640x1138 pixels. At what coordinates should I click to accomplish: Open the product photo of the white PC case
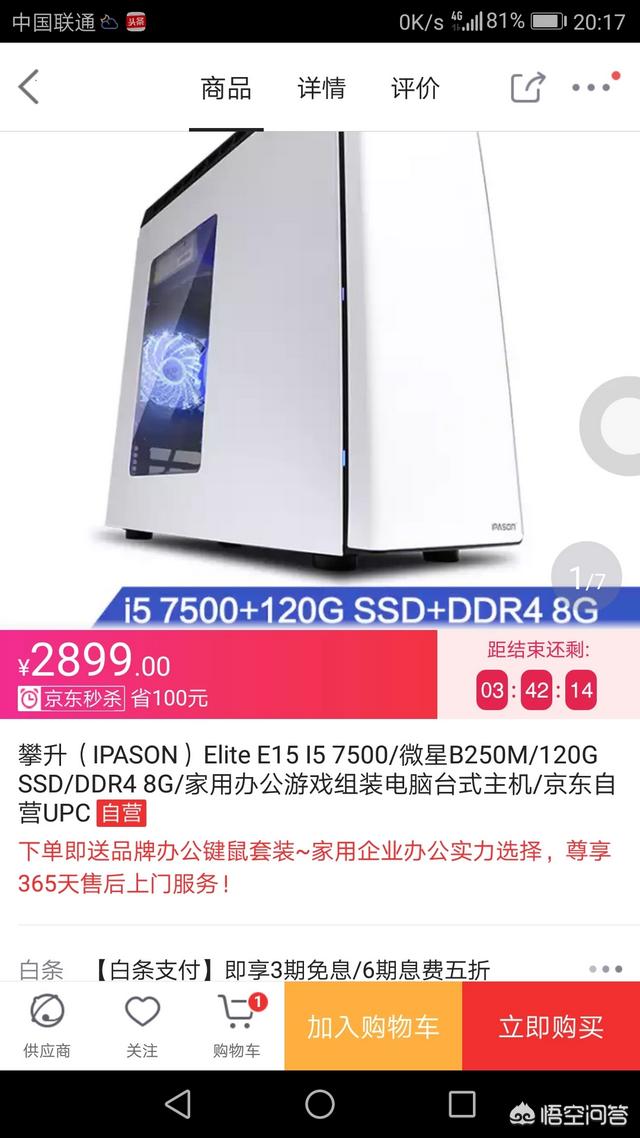click(320, 370)
